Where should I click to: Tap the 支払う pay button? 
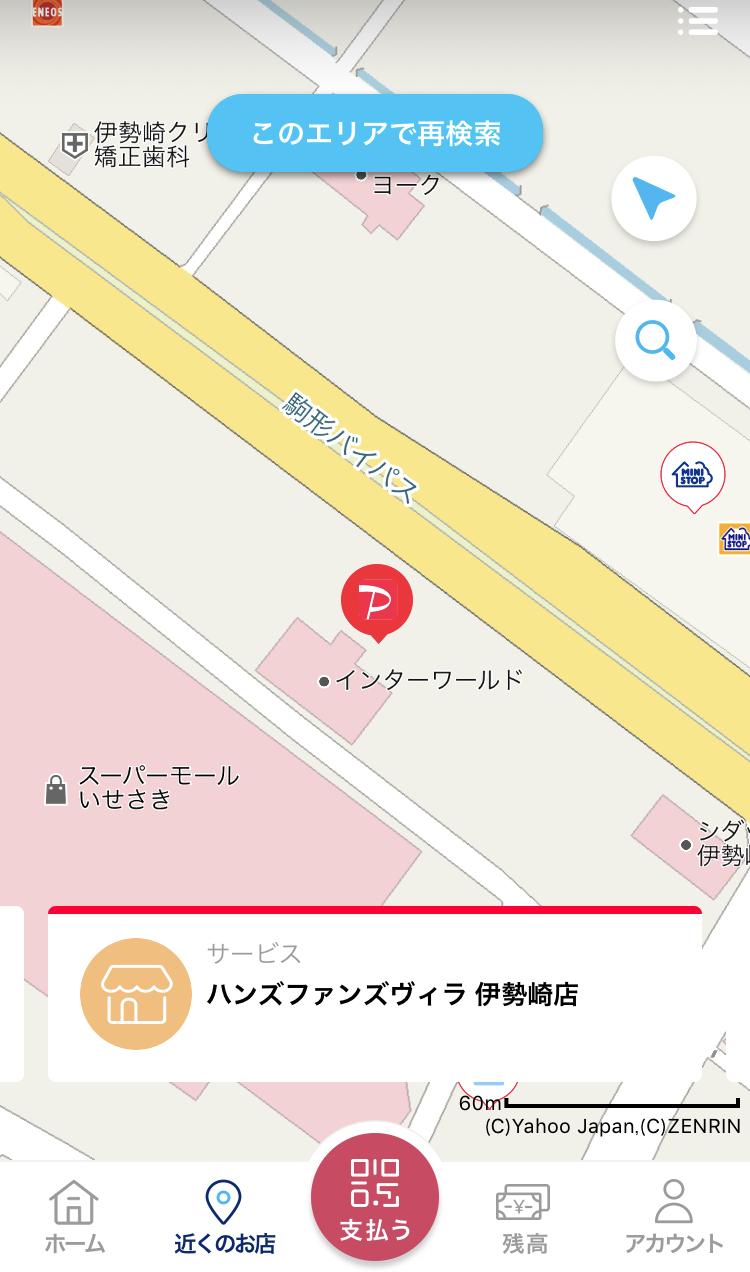point(375,1198)
